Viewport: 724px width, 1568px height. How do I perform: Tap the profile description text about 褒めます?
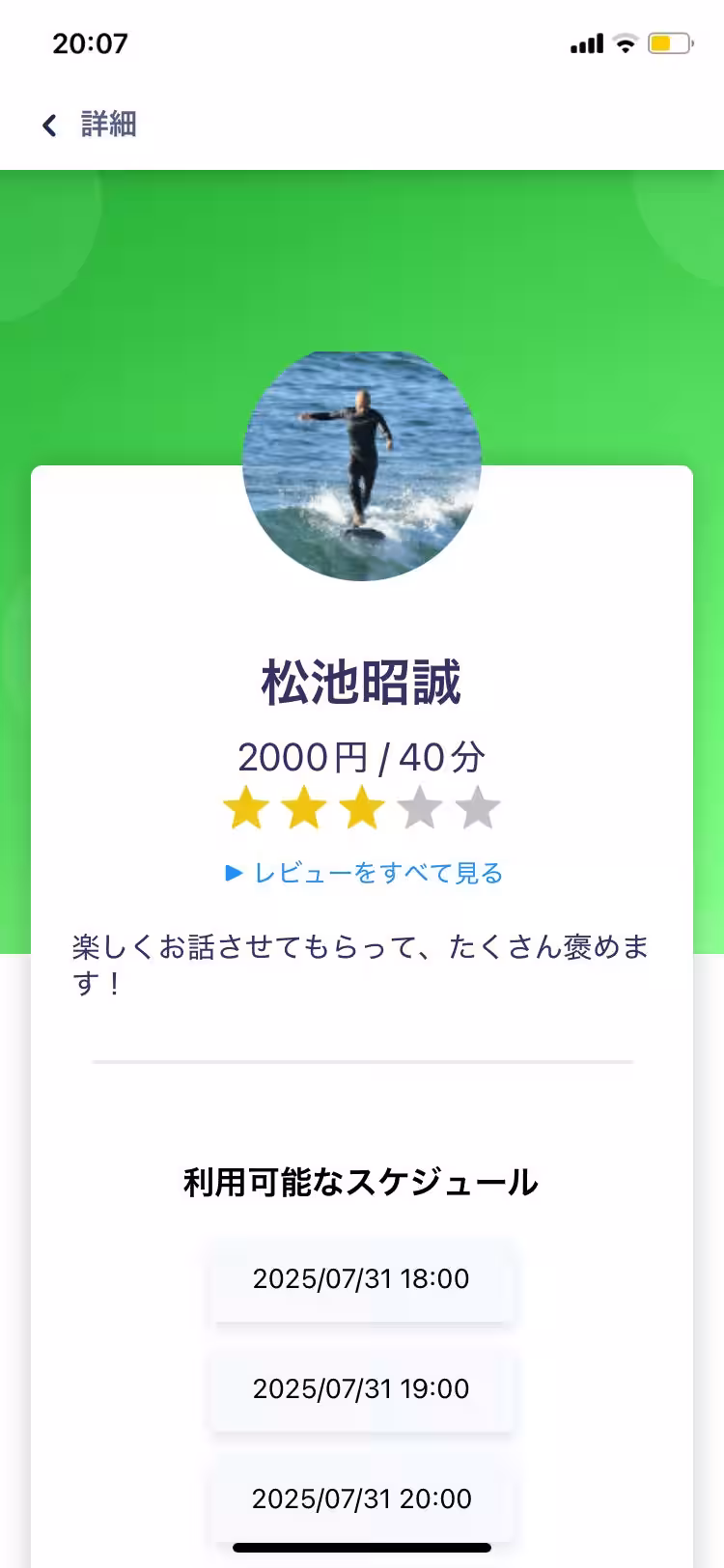point(362,961)
